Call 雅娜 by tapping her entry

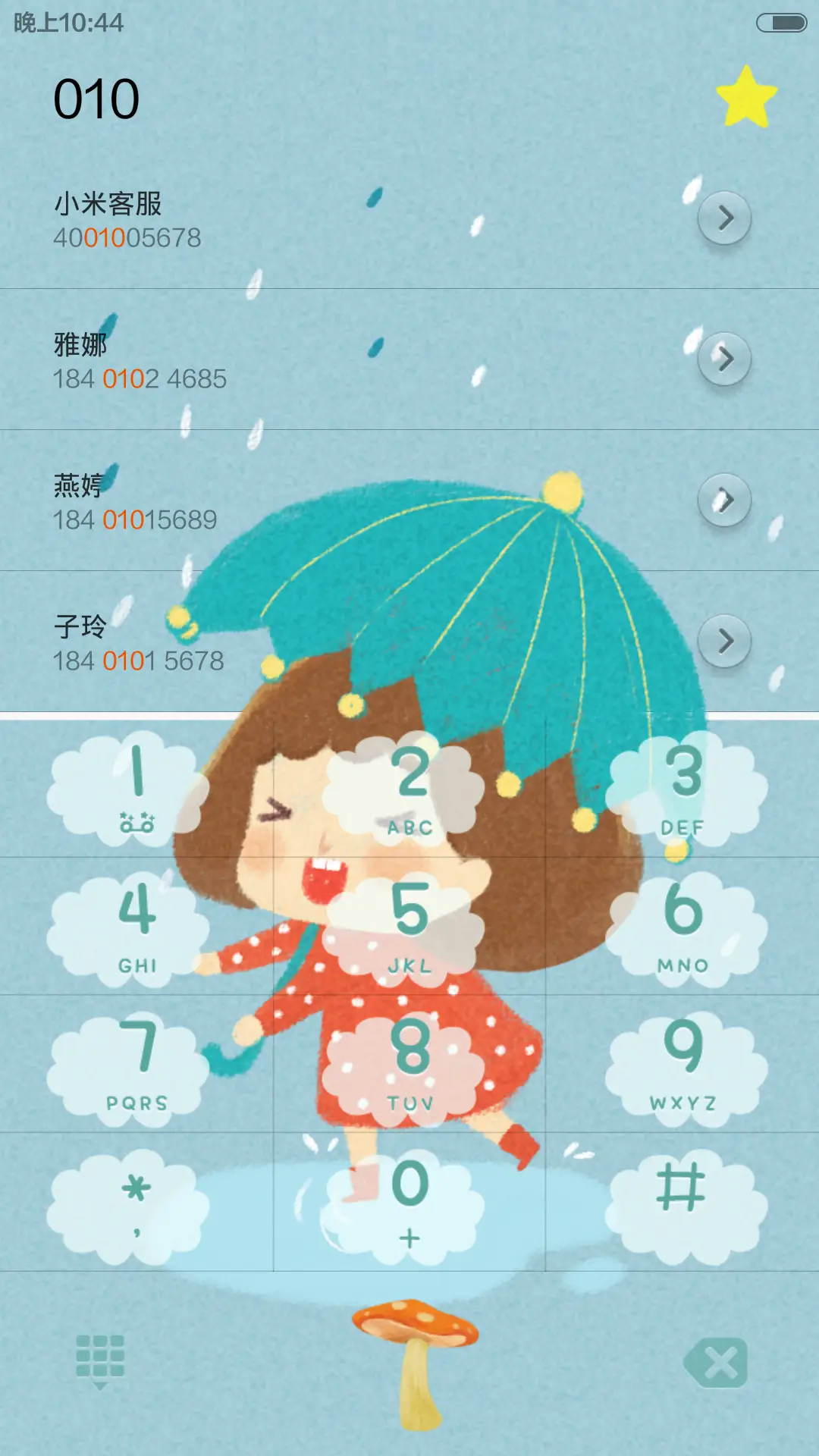tap(303, 356)
